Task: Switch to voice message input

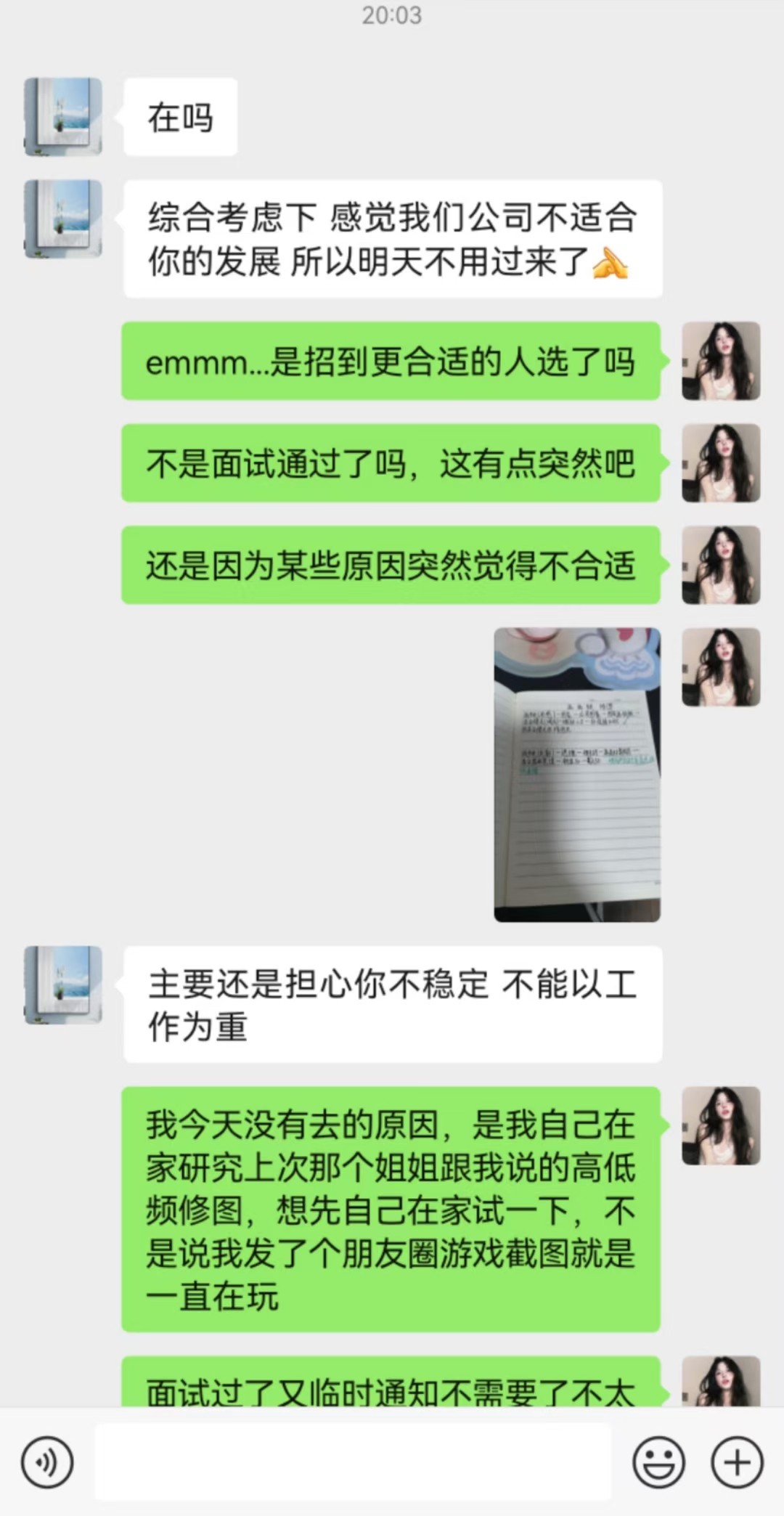Action: click(x=47, y=1462)
